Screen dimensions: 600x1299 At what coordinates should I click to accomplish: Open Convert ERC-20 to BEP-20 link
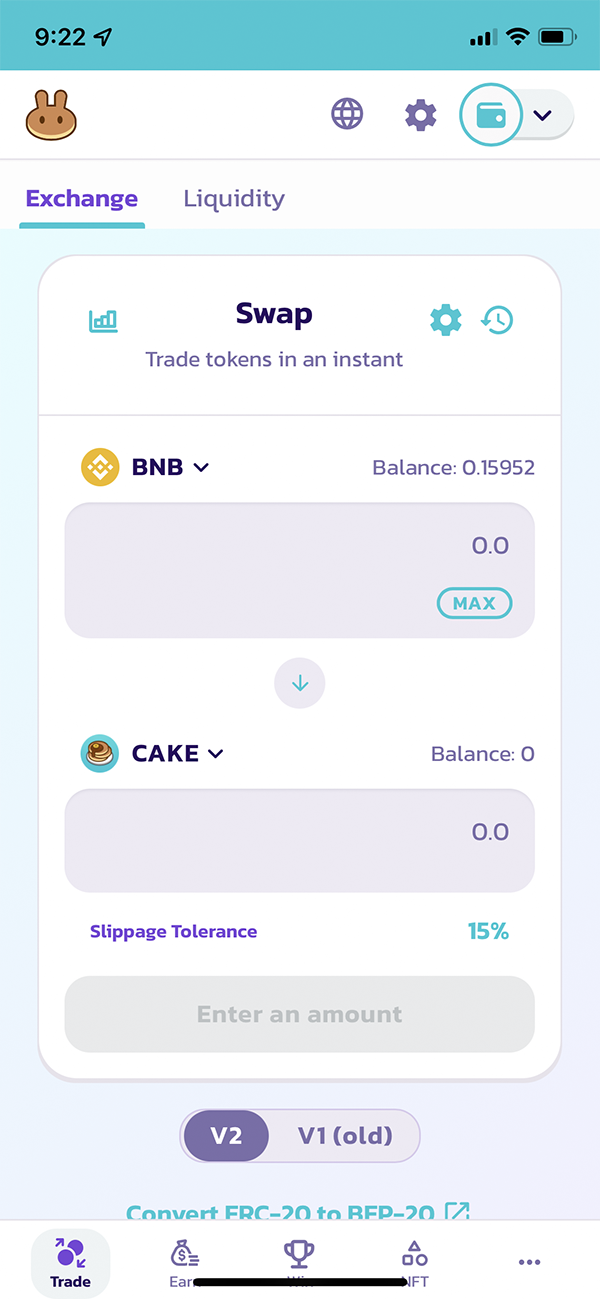pyautogui.click(x=298, y=1212)
